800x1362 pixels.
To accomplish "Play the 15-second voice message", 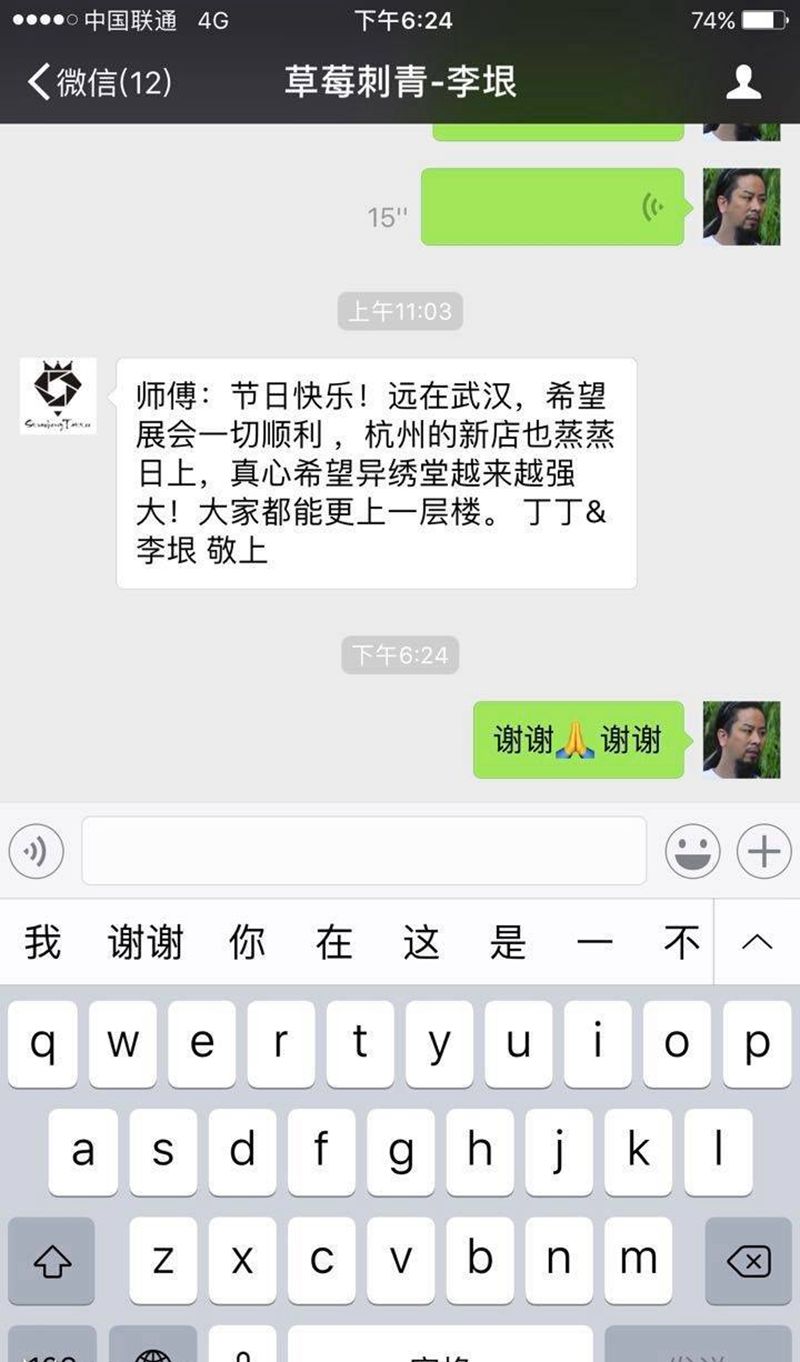I will pyautogui.click(x=552, y=207).
